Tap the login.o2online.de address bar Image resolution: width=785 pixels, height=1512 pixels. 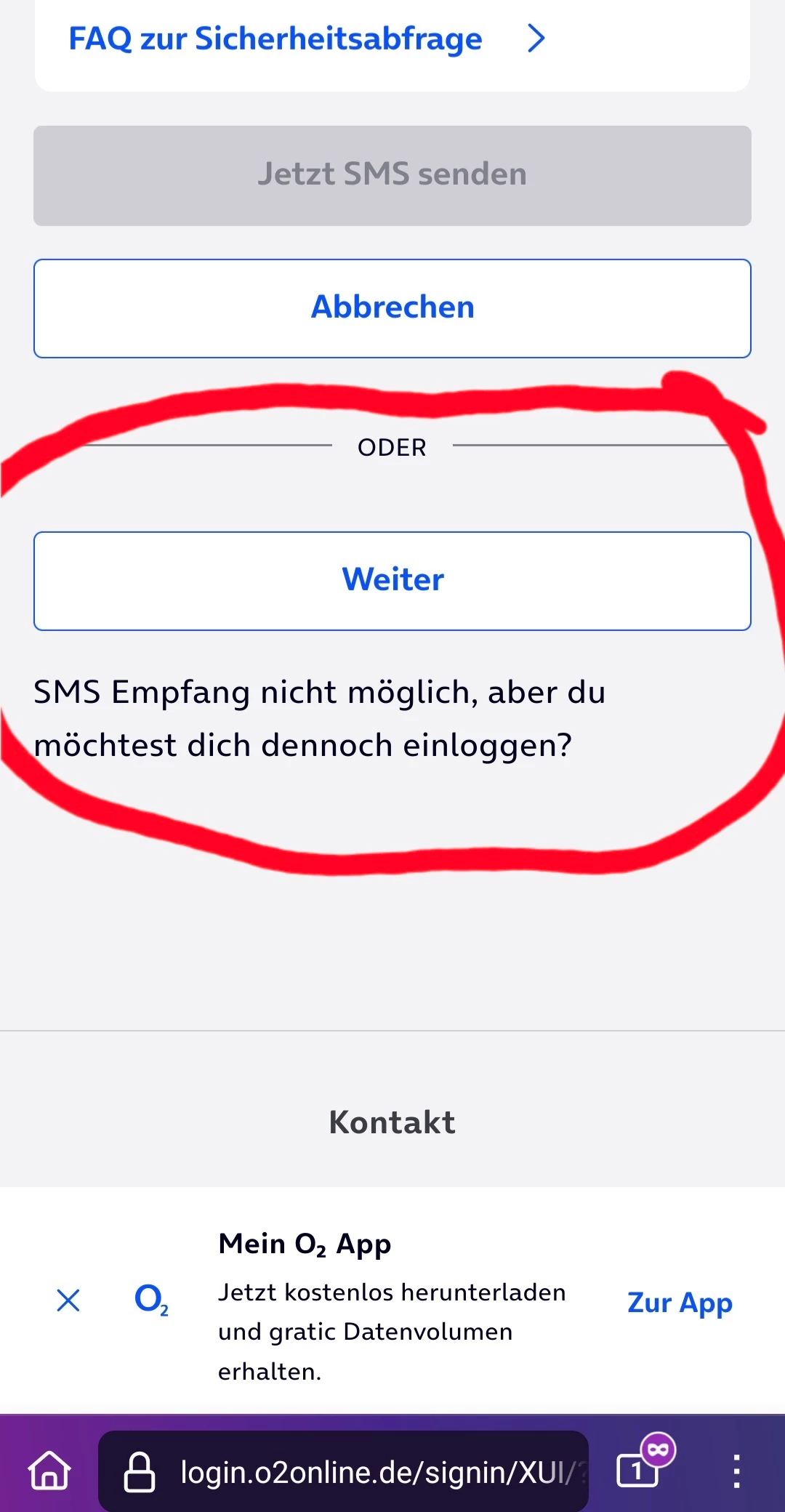pyautogui.click(x=363, y=1472)
